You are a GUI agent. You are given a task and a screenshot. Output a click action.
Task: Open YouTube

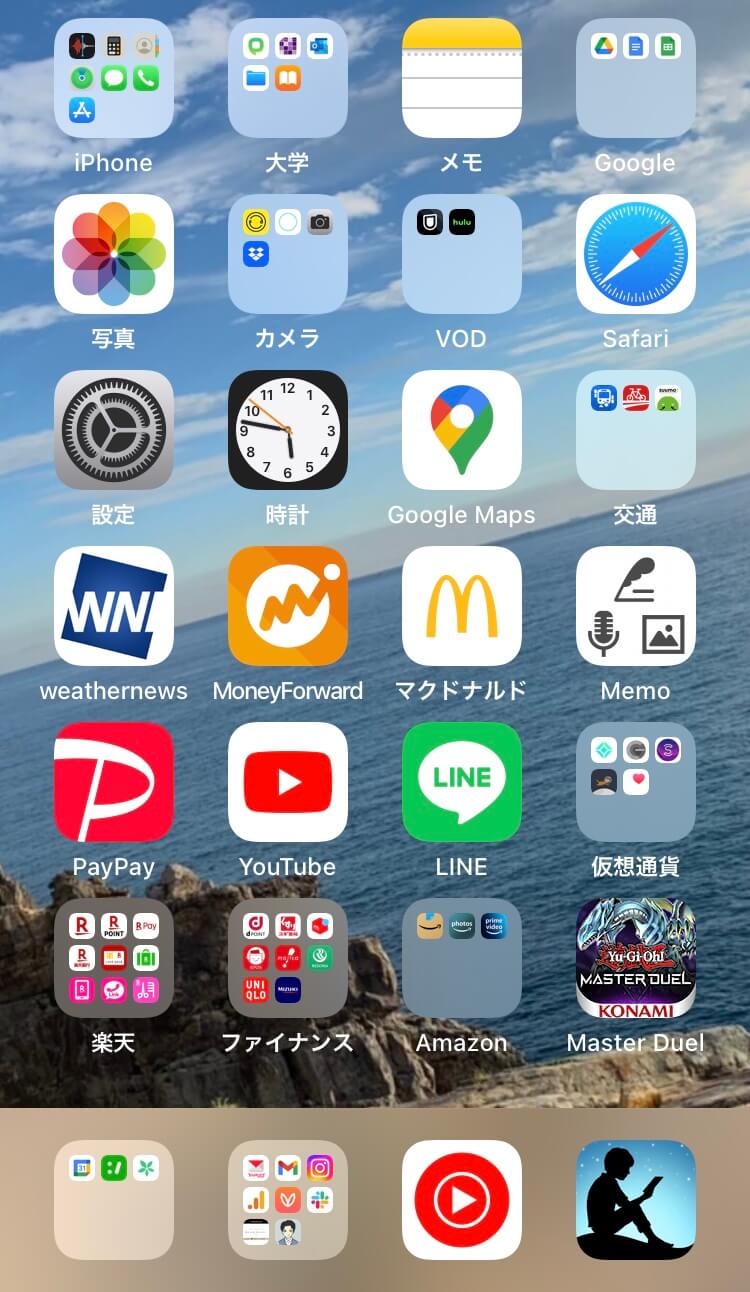[x=288, y=782]
